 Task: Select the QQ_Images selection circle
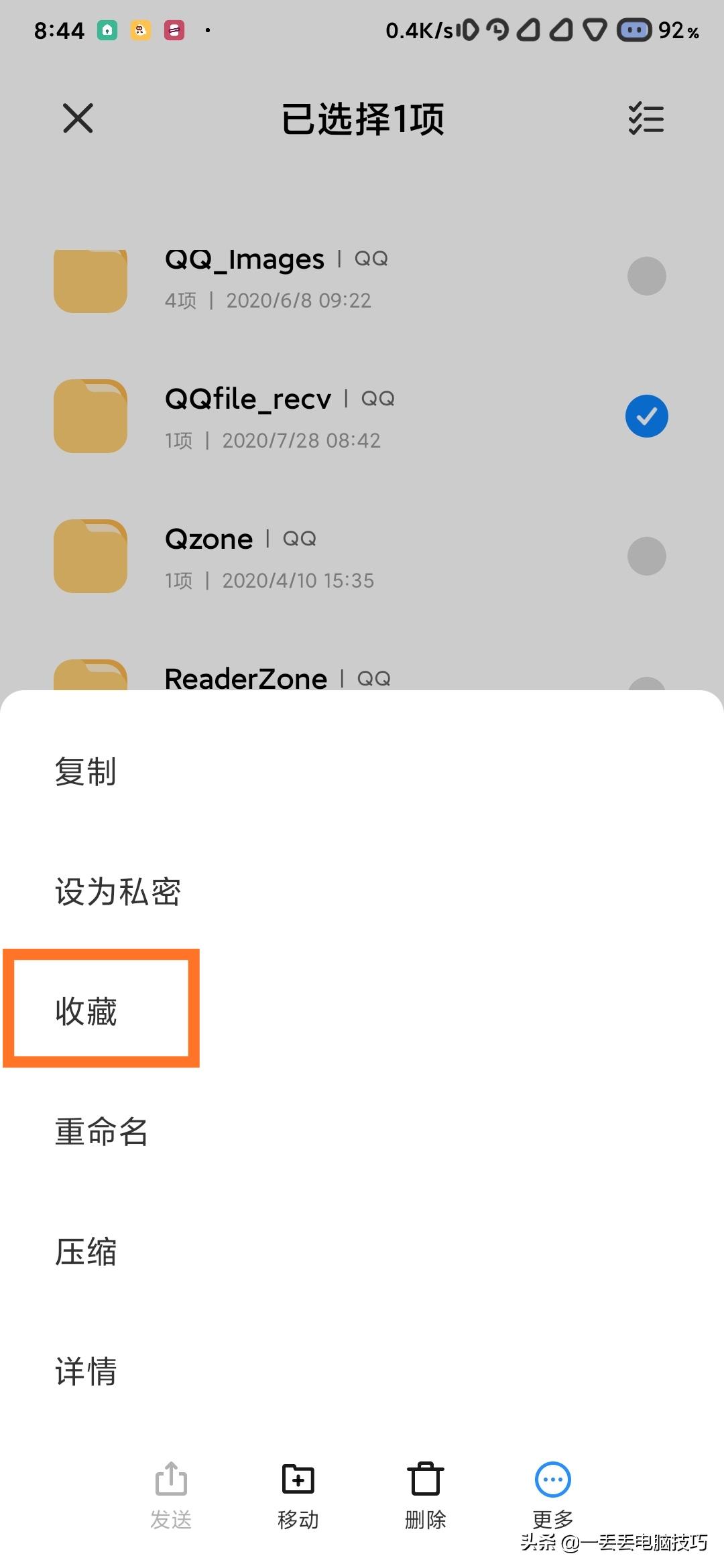(x=646, y=275)
